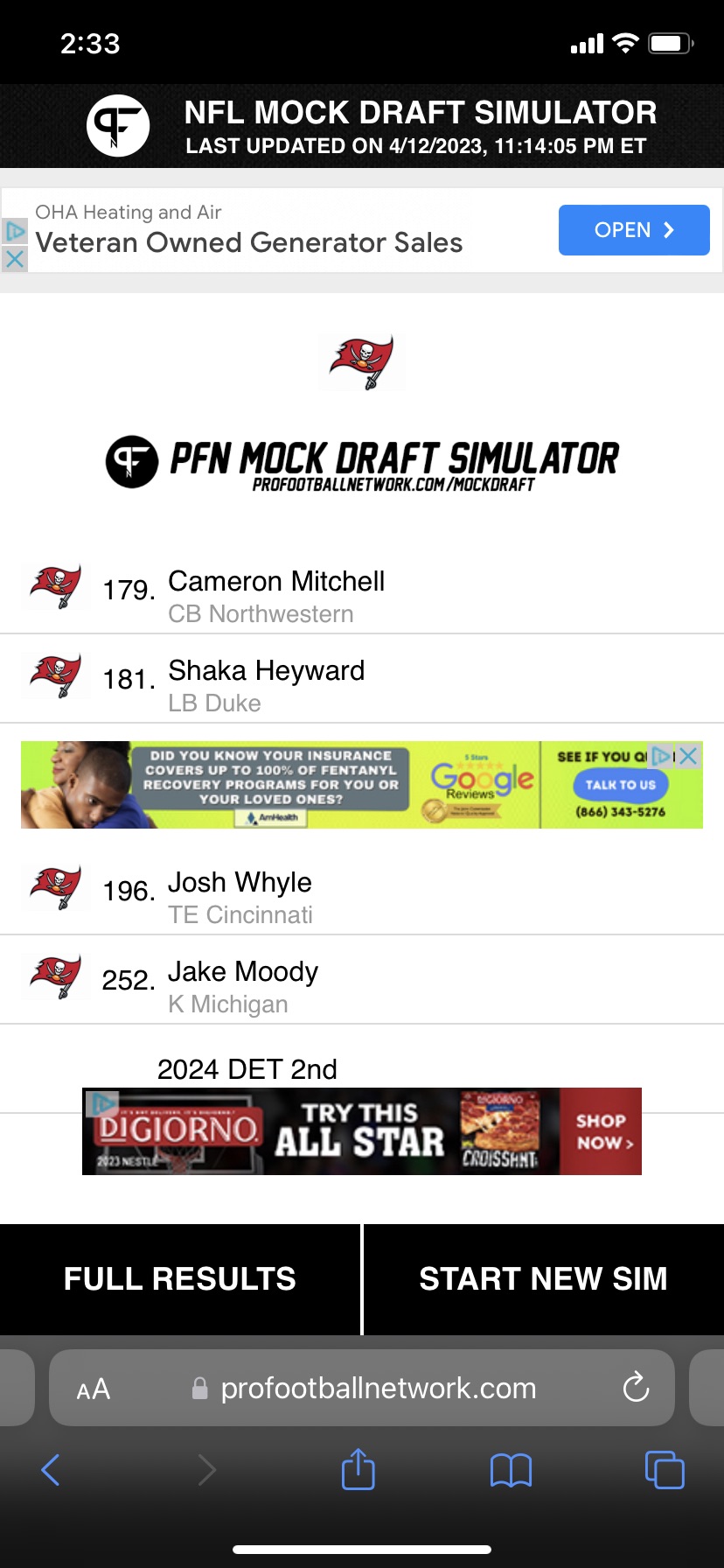
Task: Tap Talk To Us in the insurance ad
Action: coord(620,785)
